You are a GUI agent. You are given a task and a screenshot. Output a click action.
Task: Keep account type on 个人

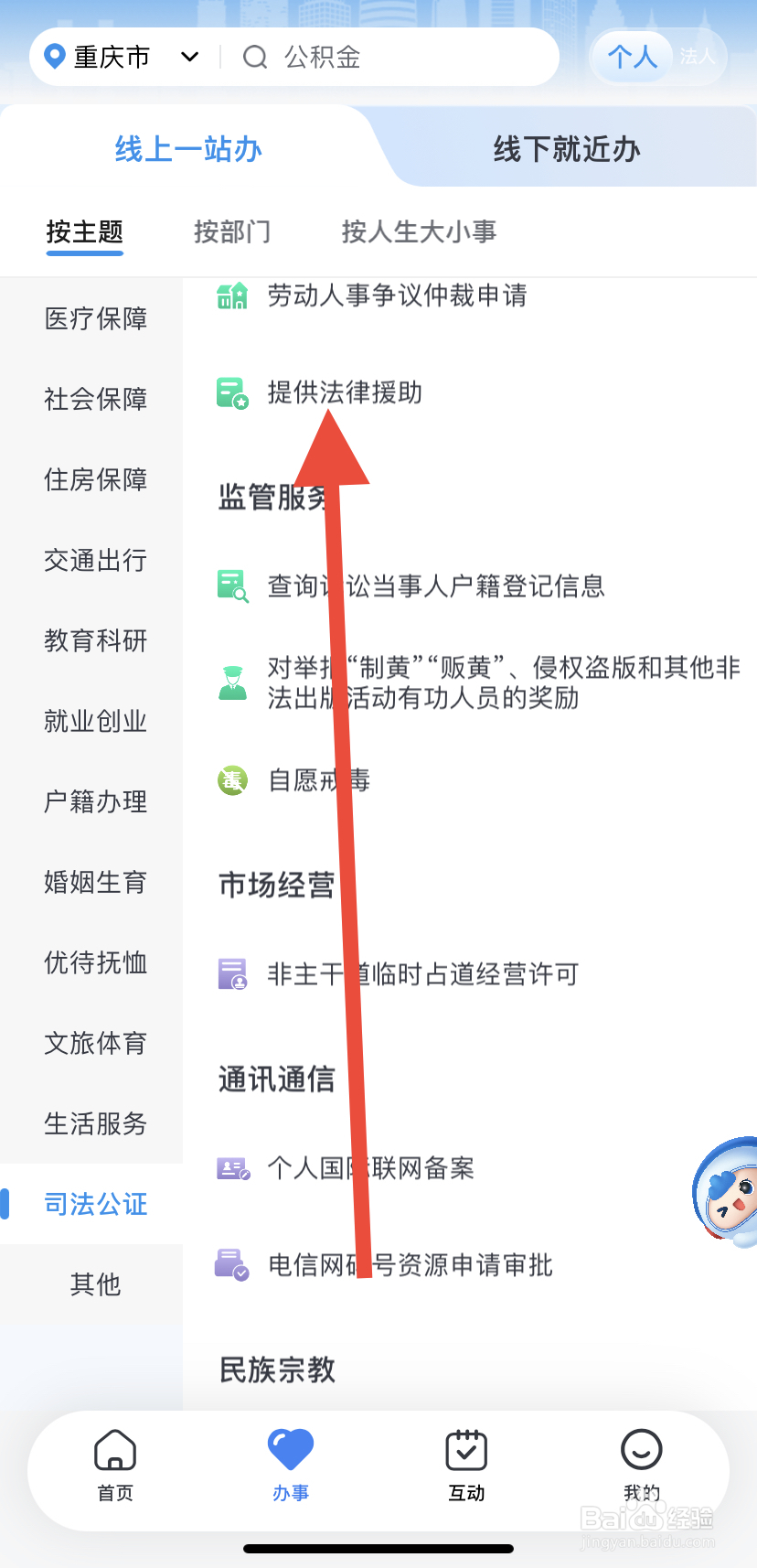[632, 56]
